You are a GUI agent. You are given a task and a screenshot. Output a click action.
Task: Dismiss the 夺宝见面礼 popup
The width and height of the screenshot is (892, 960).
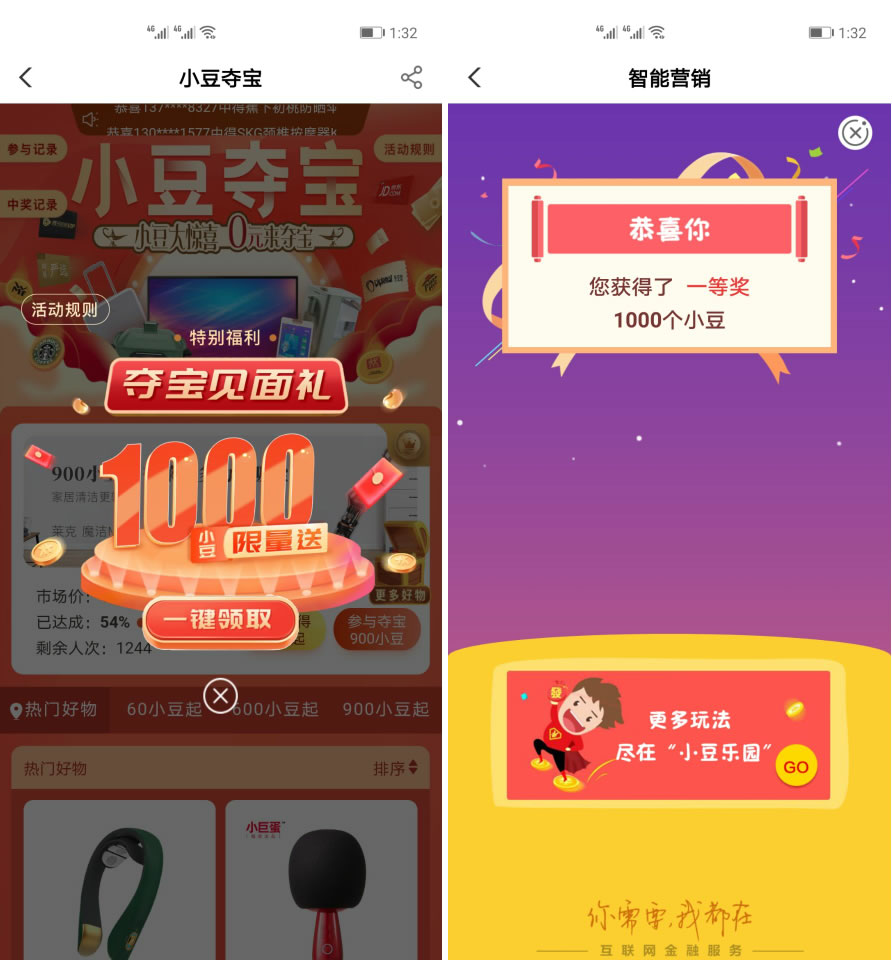pyautogui.click(x=220, y=695)
